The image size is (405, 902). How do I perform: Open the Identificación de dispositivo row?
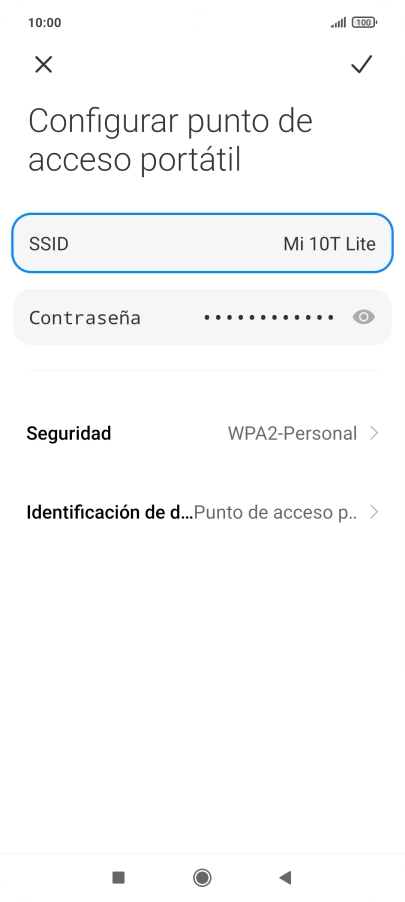tap(202, 512)
